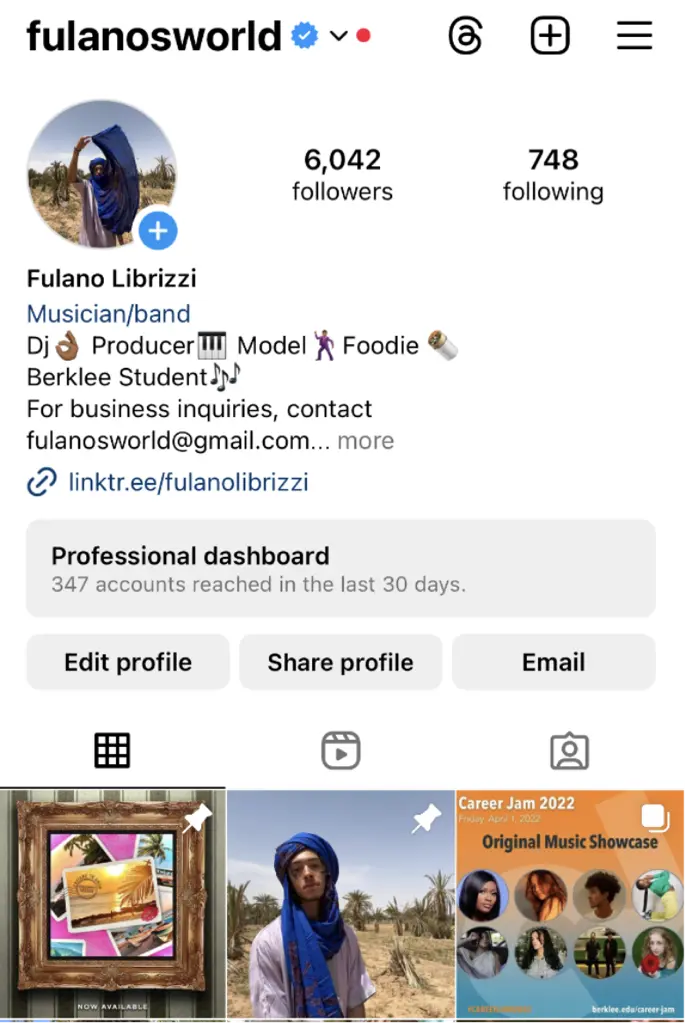Add a story from the profile picture

click(157, 231)
